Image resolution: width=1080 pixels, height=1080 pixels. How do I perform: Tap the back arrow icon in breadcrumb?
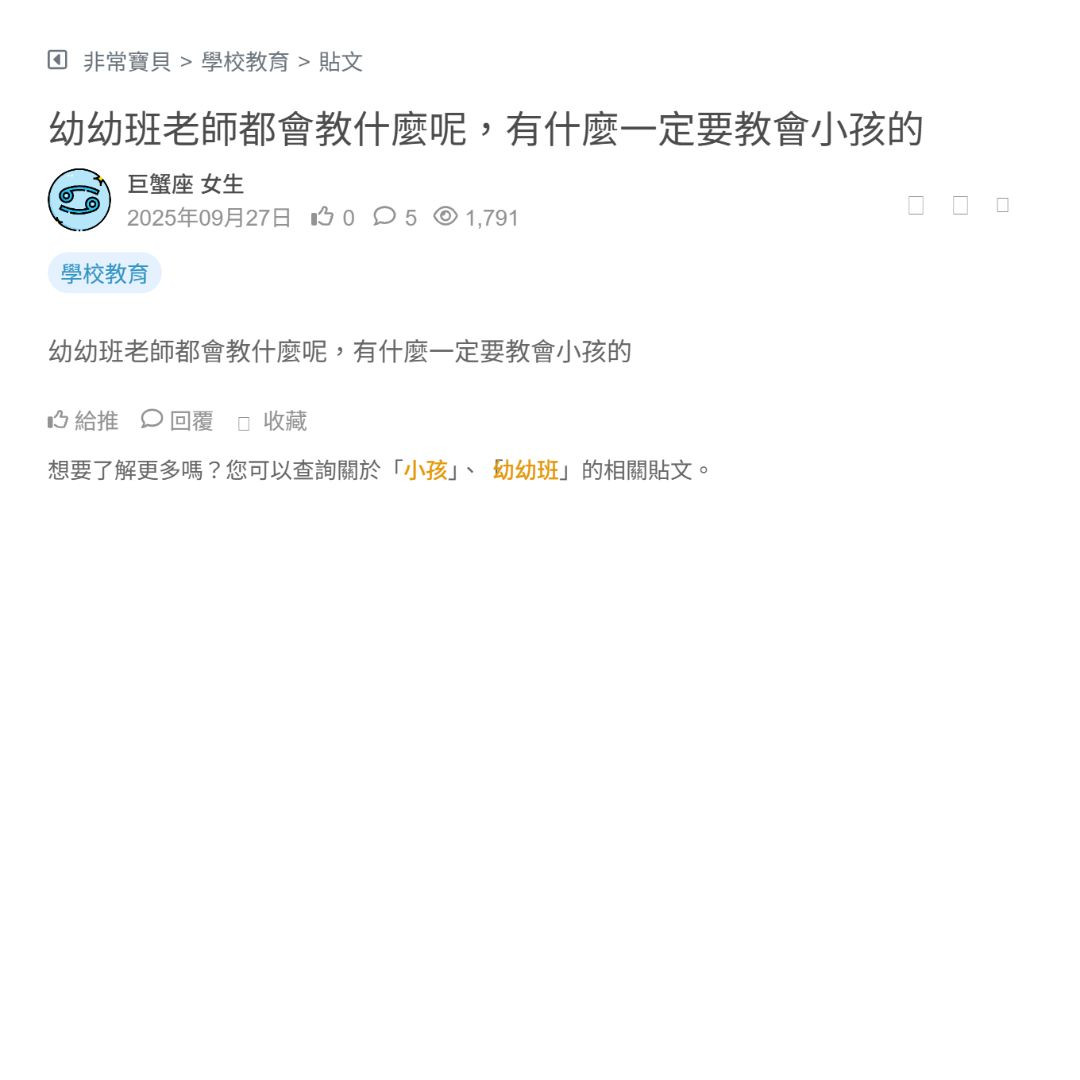[x=57, y=60]
